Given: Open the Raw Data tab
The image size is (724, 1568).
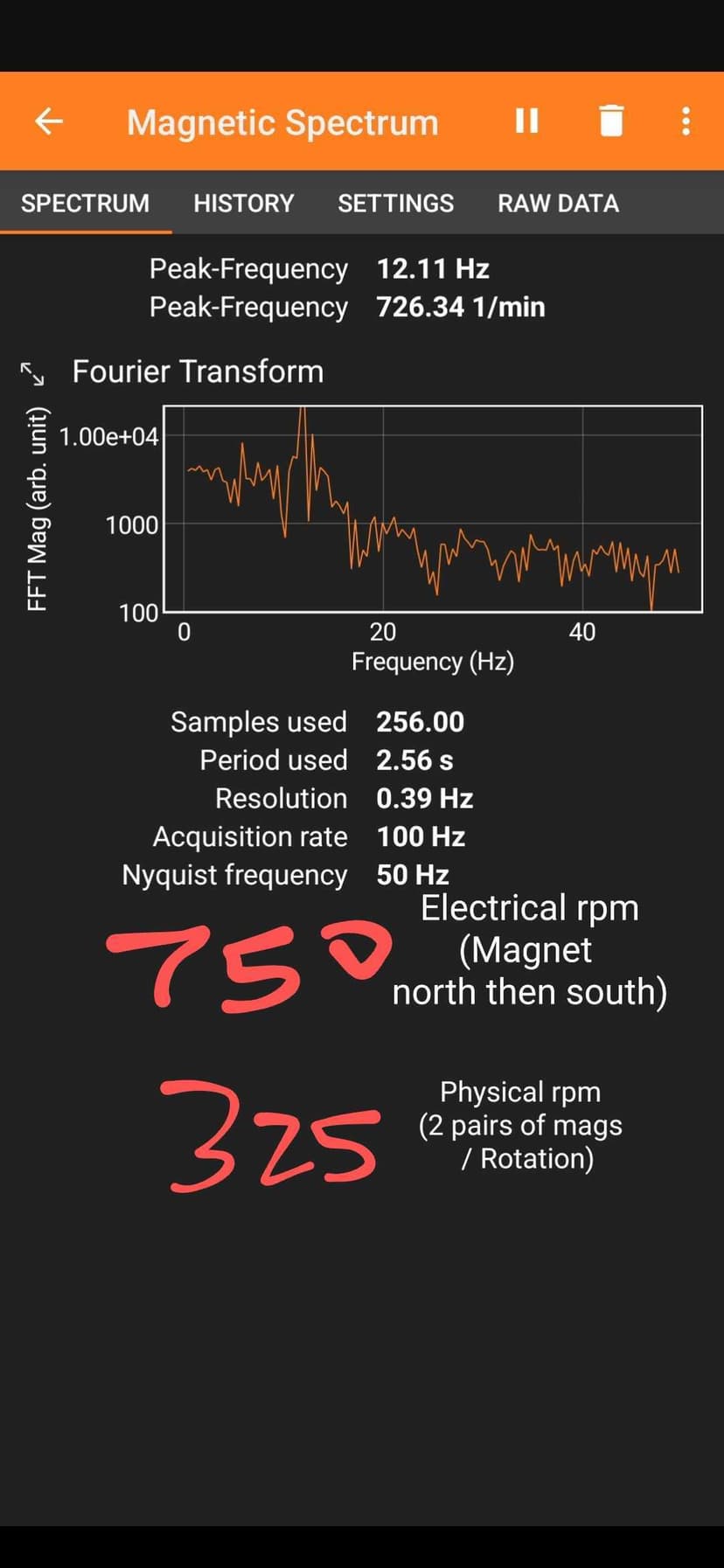Looking at the screenshot, I should (x=558, y=203).
